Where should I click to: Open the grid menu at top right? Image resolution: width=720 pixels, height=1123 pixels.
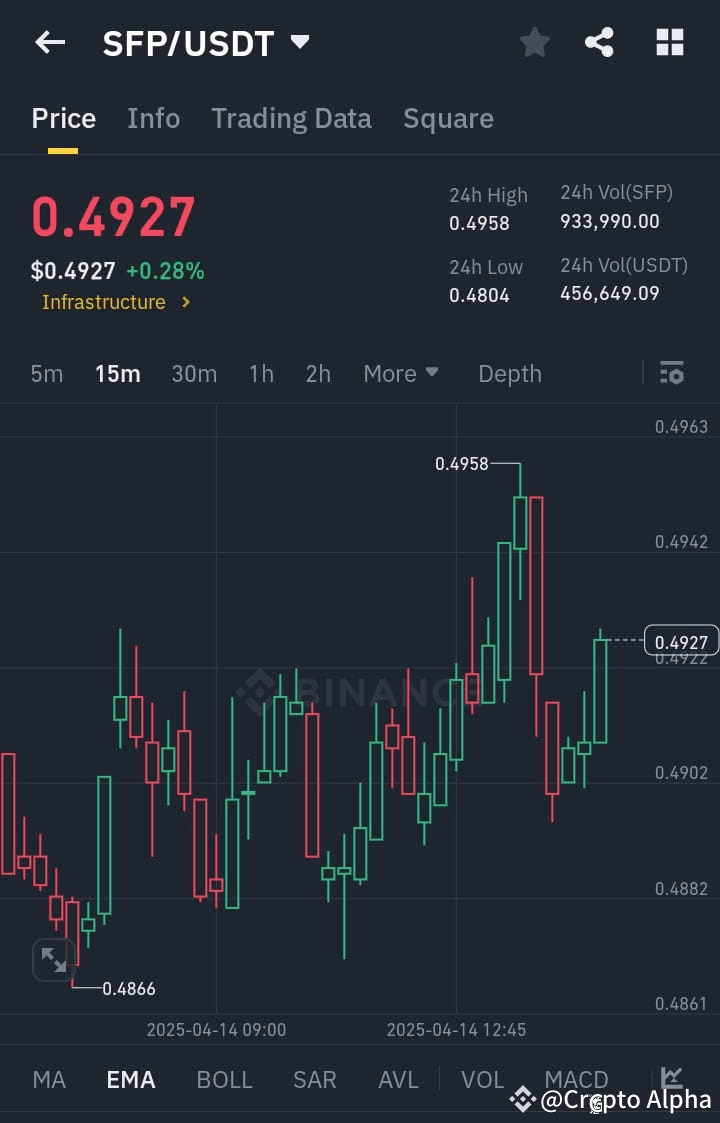pyautogui.click(x=668, y=42)
